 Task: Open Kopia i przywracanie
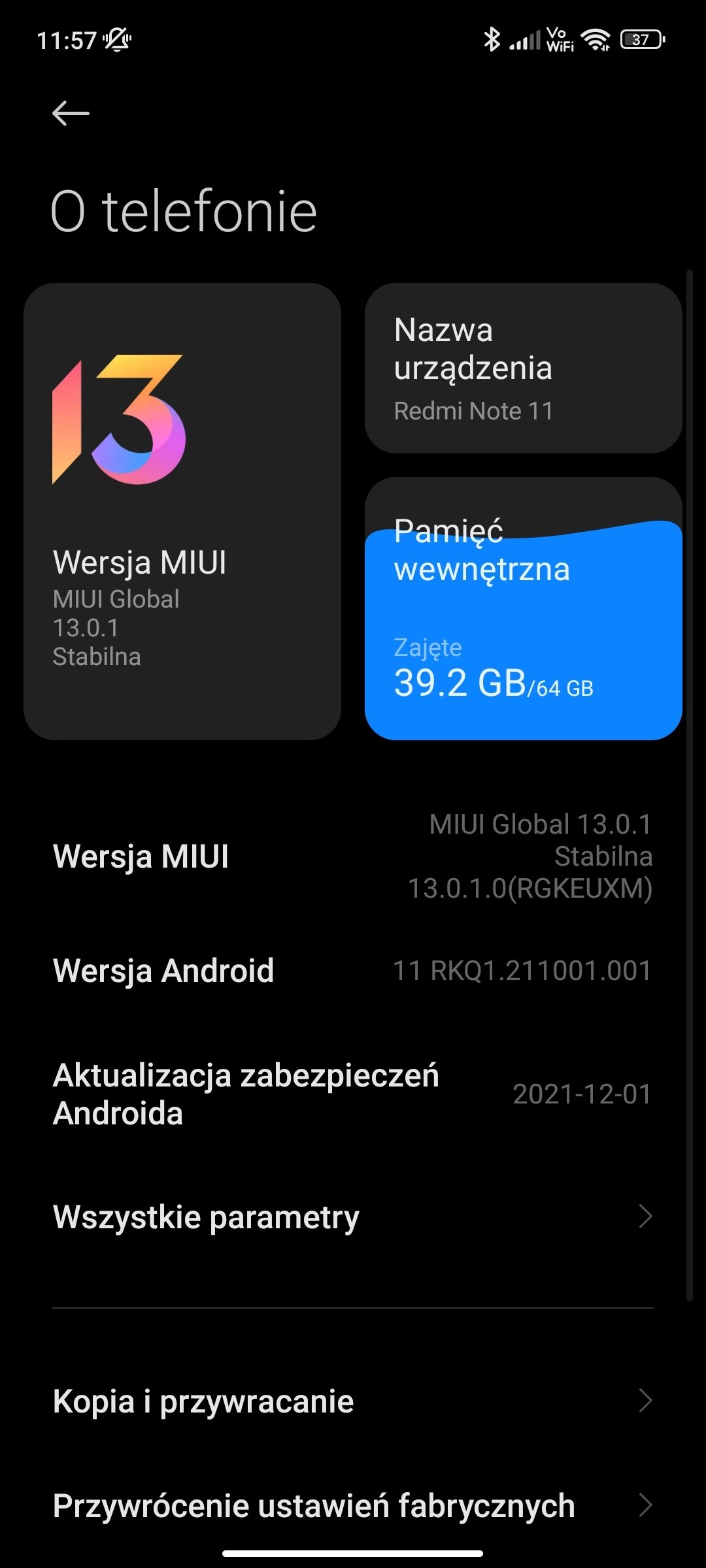pyautogui.click(x=353, y=1401)
